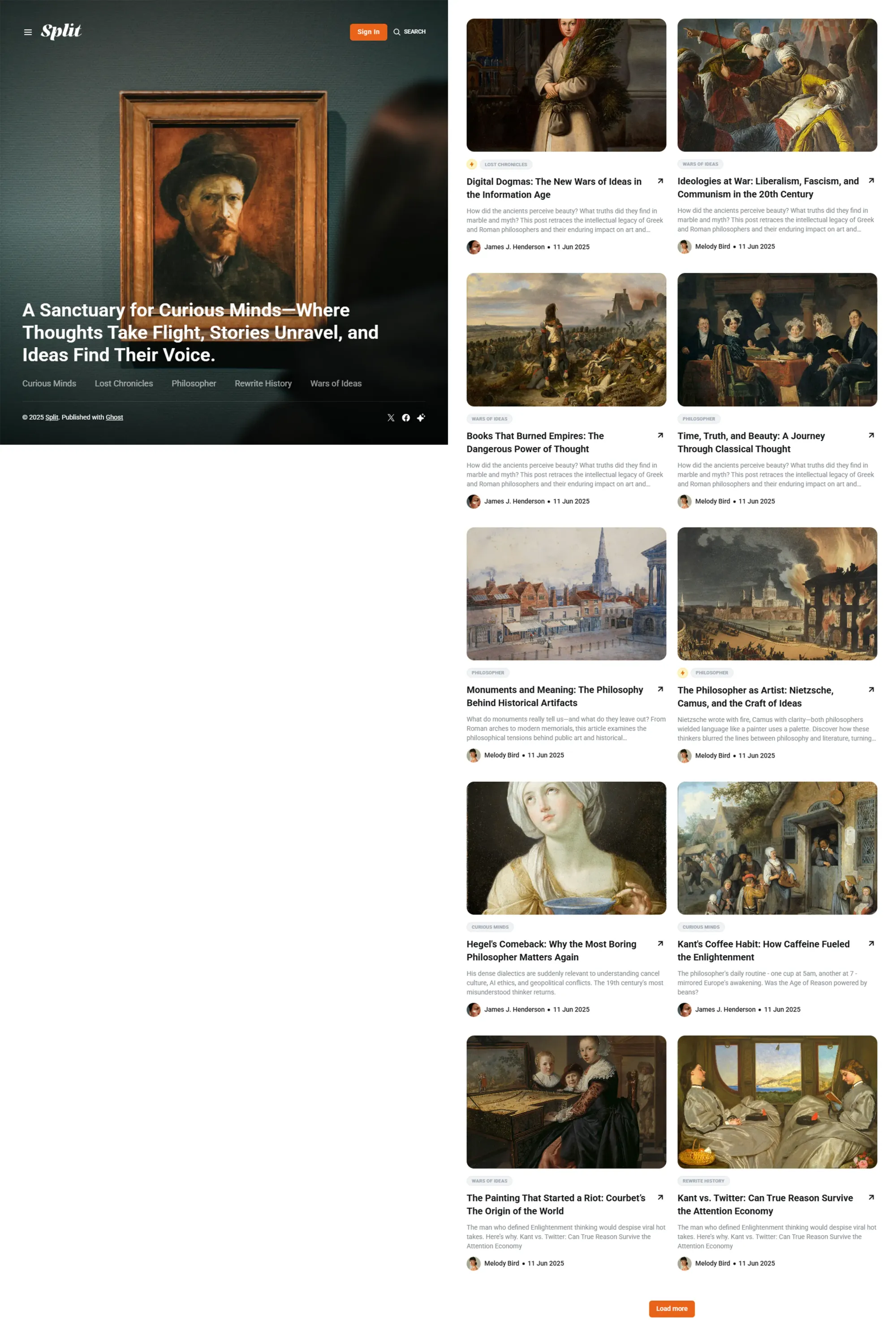Open Kant's Coffee Habit article
Viewport: 896px width, 1344px height.
[x=763, y=950]
